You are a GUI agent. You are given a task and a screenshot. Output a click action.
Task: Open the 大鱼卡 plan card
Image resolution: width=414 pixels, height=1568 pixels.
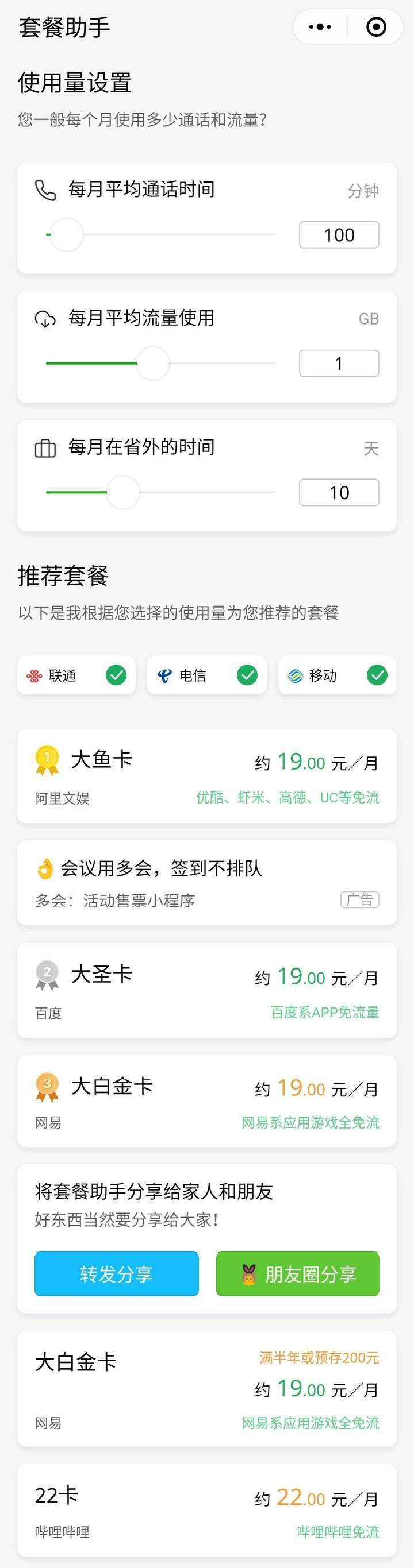pos(206,776)
